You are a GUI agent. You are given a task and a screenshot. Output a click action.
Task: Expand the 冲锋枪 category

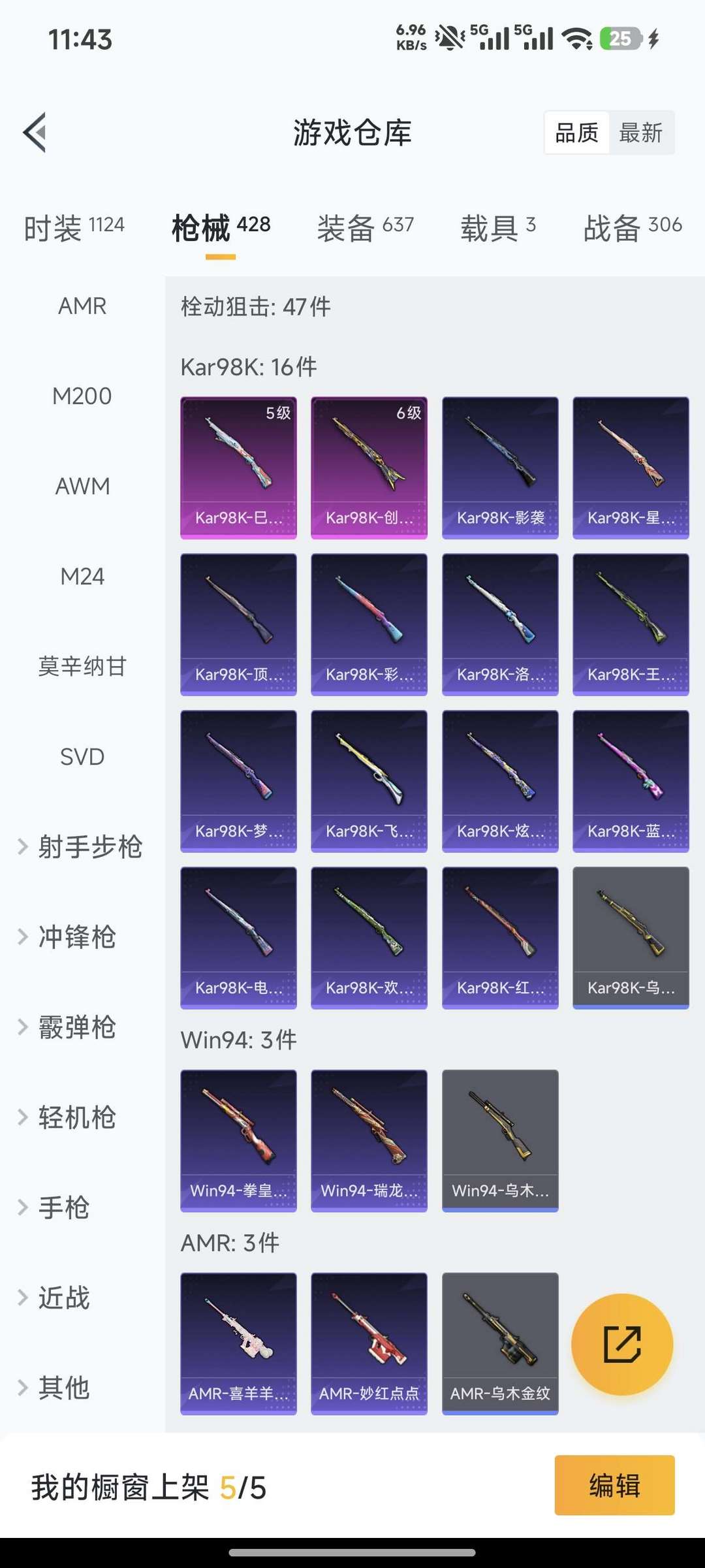[76, 937]
